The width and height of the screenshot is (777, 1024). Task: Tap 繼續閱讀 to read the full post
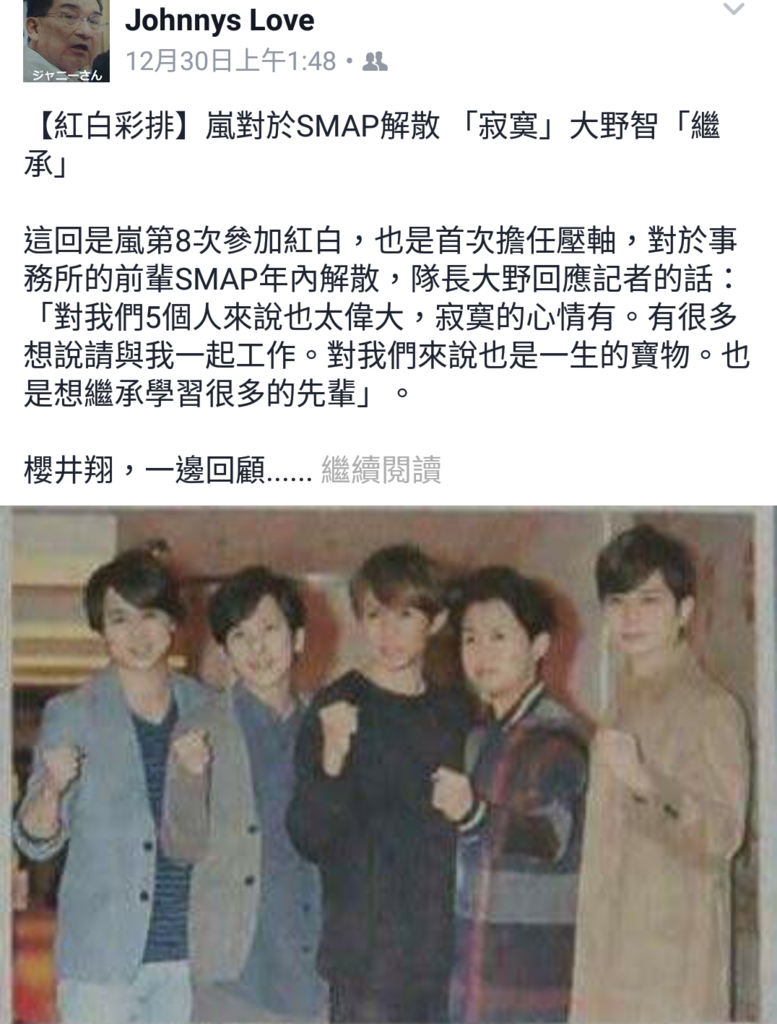coord(380,470)
